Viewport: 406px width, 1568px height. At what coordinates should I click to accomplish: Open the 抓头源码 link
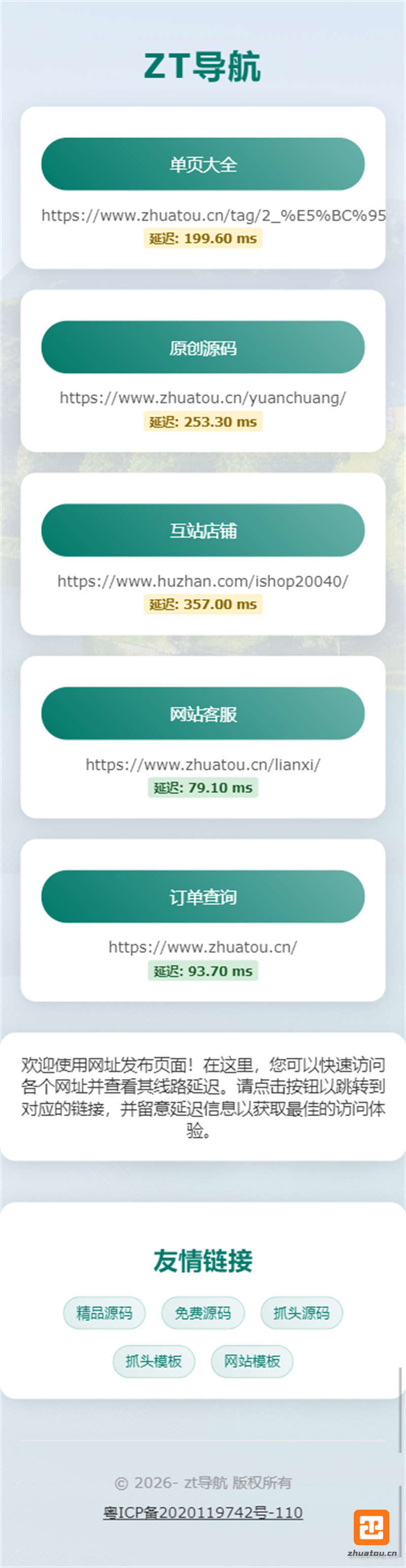(x=301, y=1312)
